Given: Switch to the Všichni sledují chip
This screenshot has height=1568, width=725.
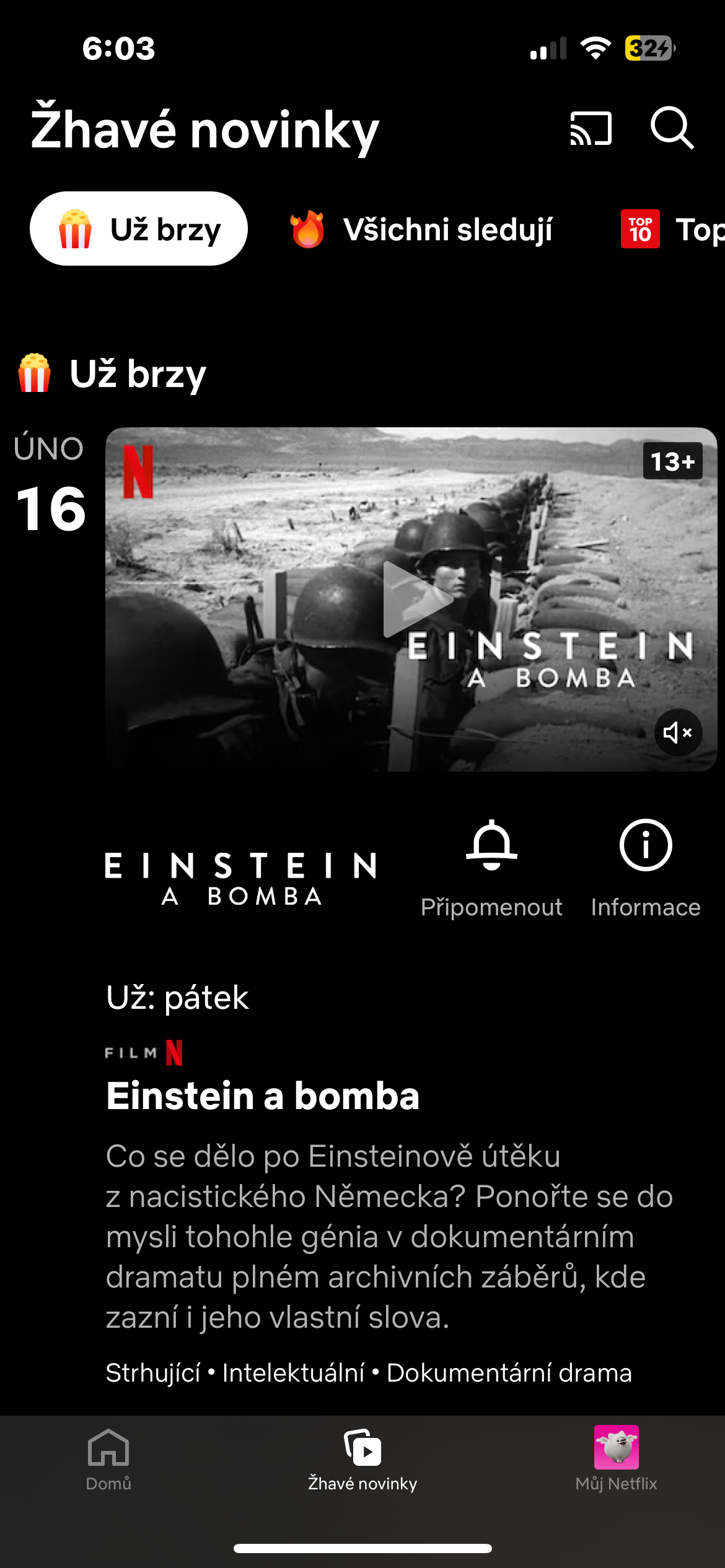Looking at the screenshot, I should 421,229.
